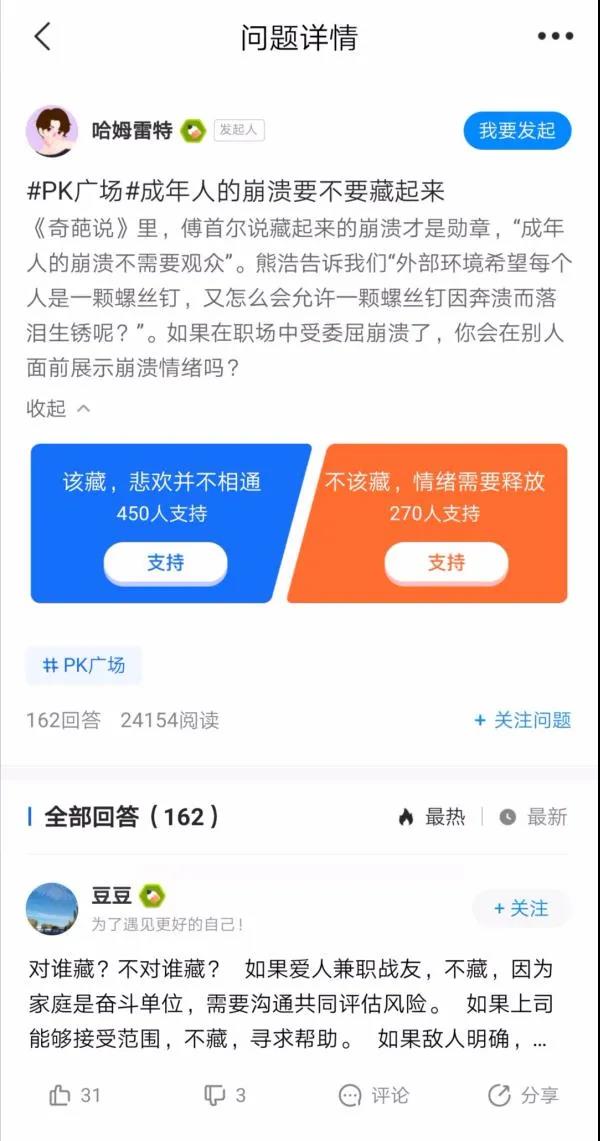Like 豆豆's answer
Image resolution: width=600 pixels, height=1141 pixels.
[75, 1095]
